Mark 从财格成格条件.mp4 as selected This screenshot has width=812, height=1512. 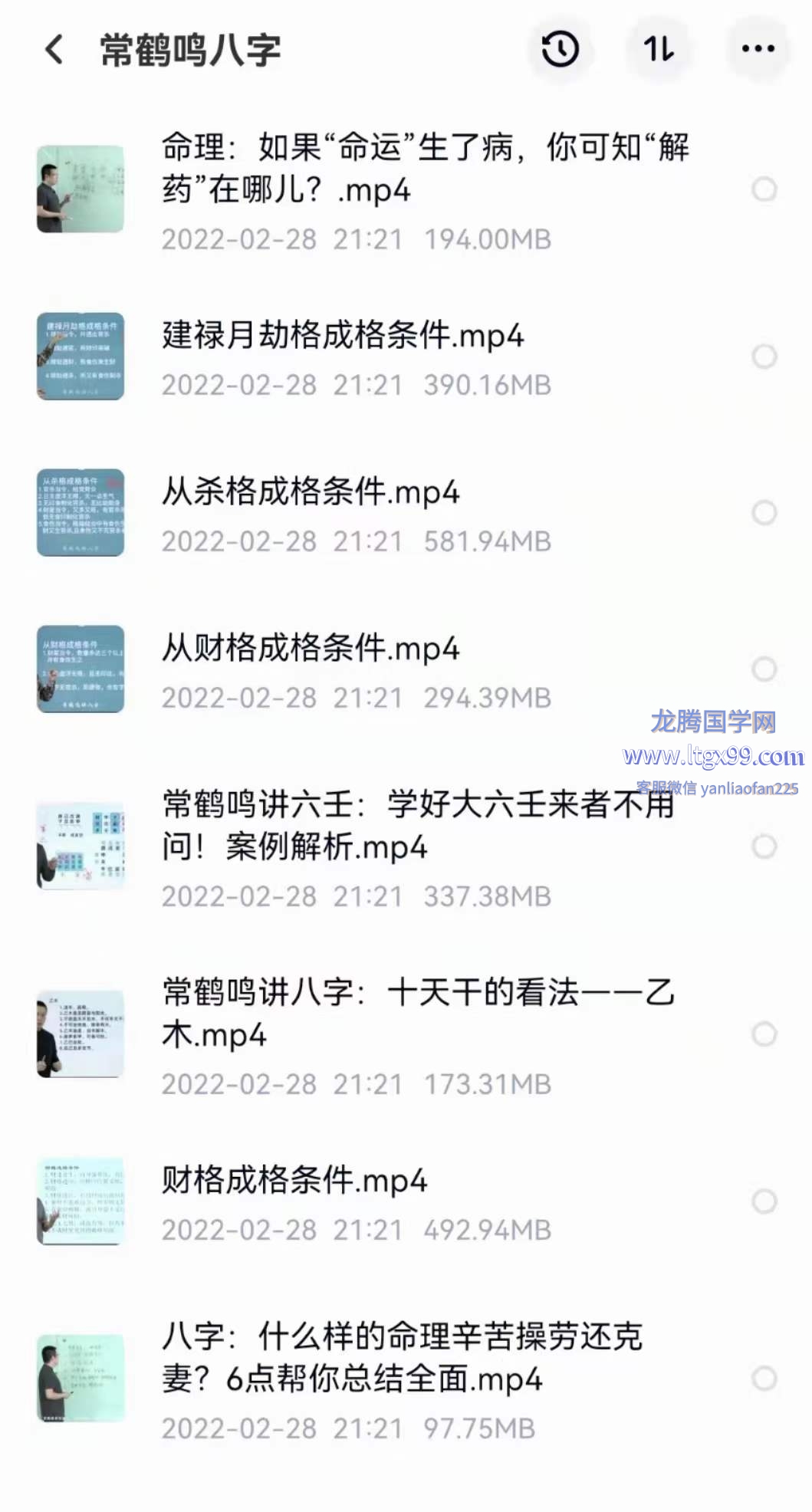click(x=764, y=669)
